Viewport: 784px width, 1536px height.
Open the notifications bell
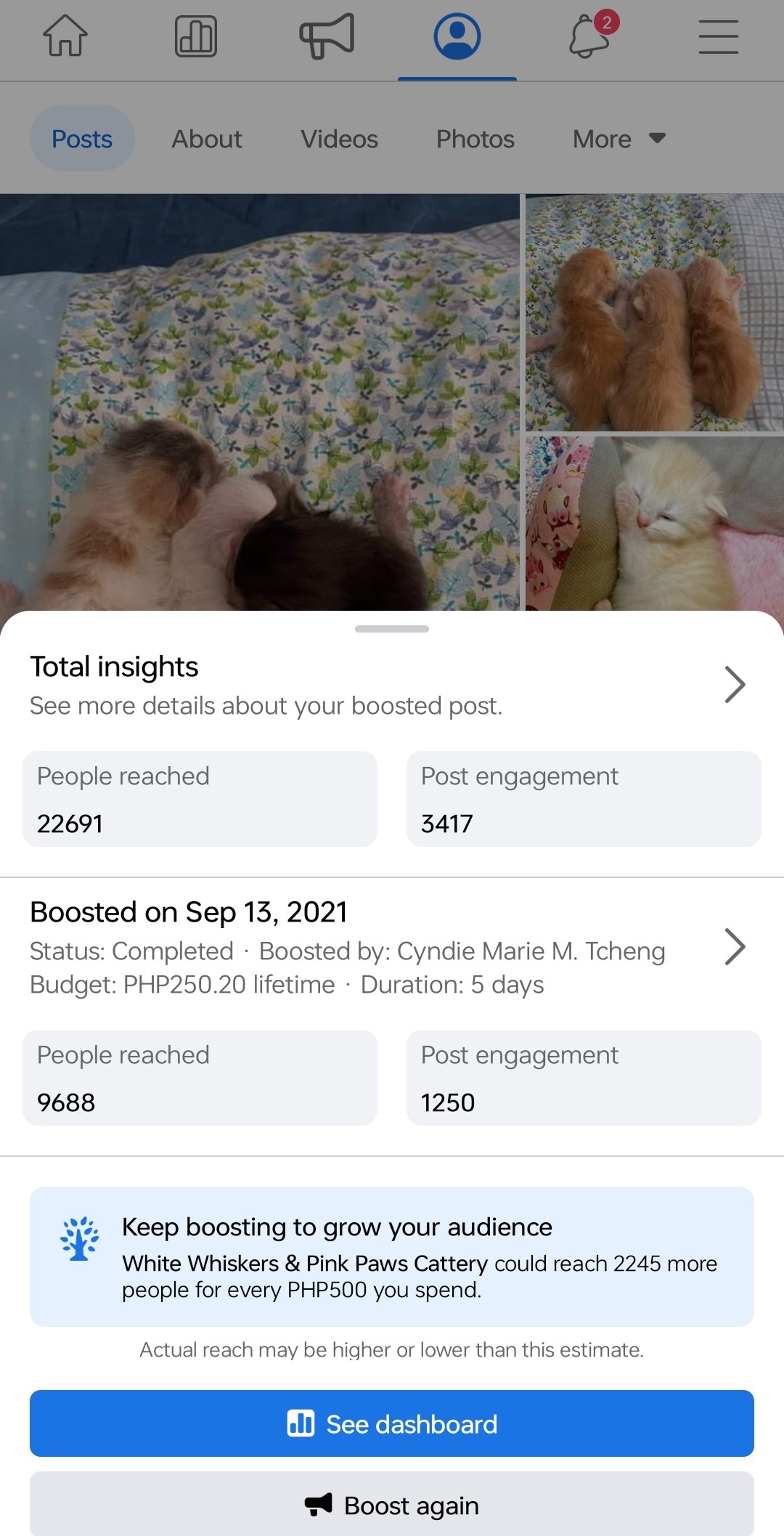tap(589, 36)
